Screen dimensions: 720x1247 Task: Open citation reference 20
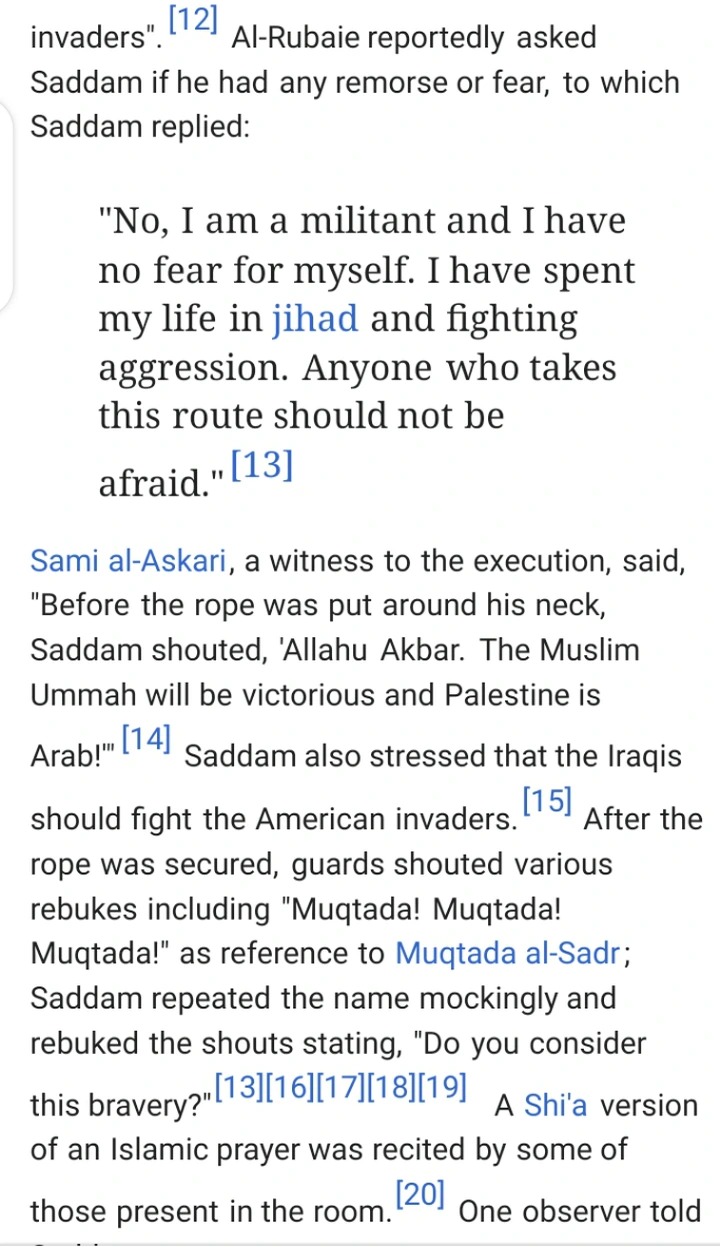point(420,1195)
